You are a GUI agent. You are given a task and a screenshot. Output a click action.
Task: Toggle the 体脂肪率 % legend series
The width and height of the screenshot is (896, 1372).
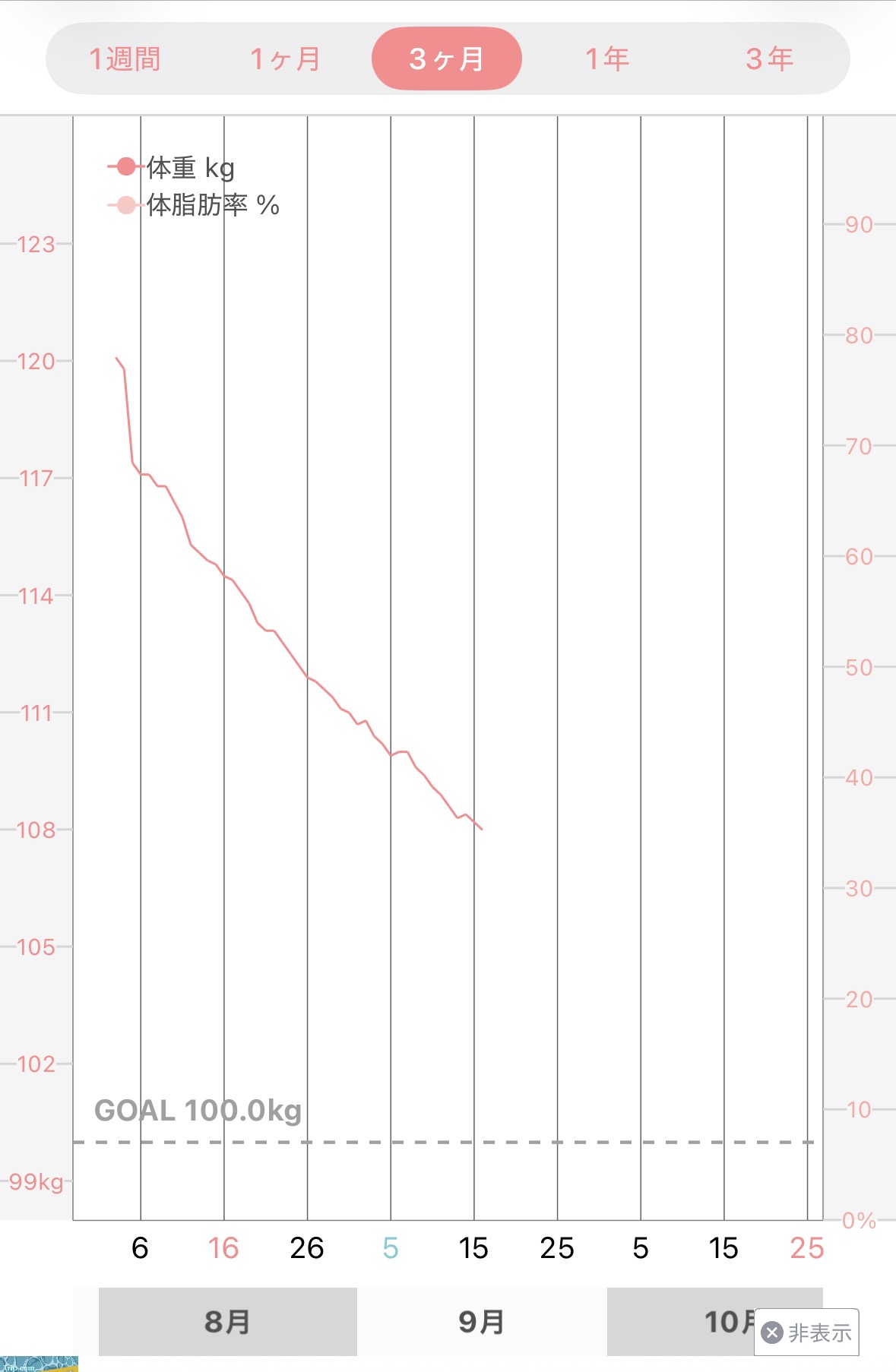click(194, 205)
